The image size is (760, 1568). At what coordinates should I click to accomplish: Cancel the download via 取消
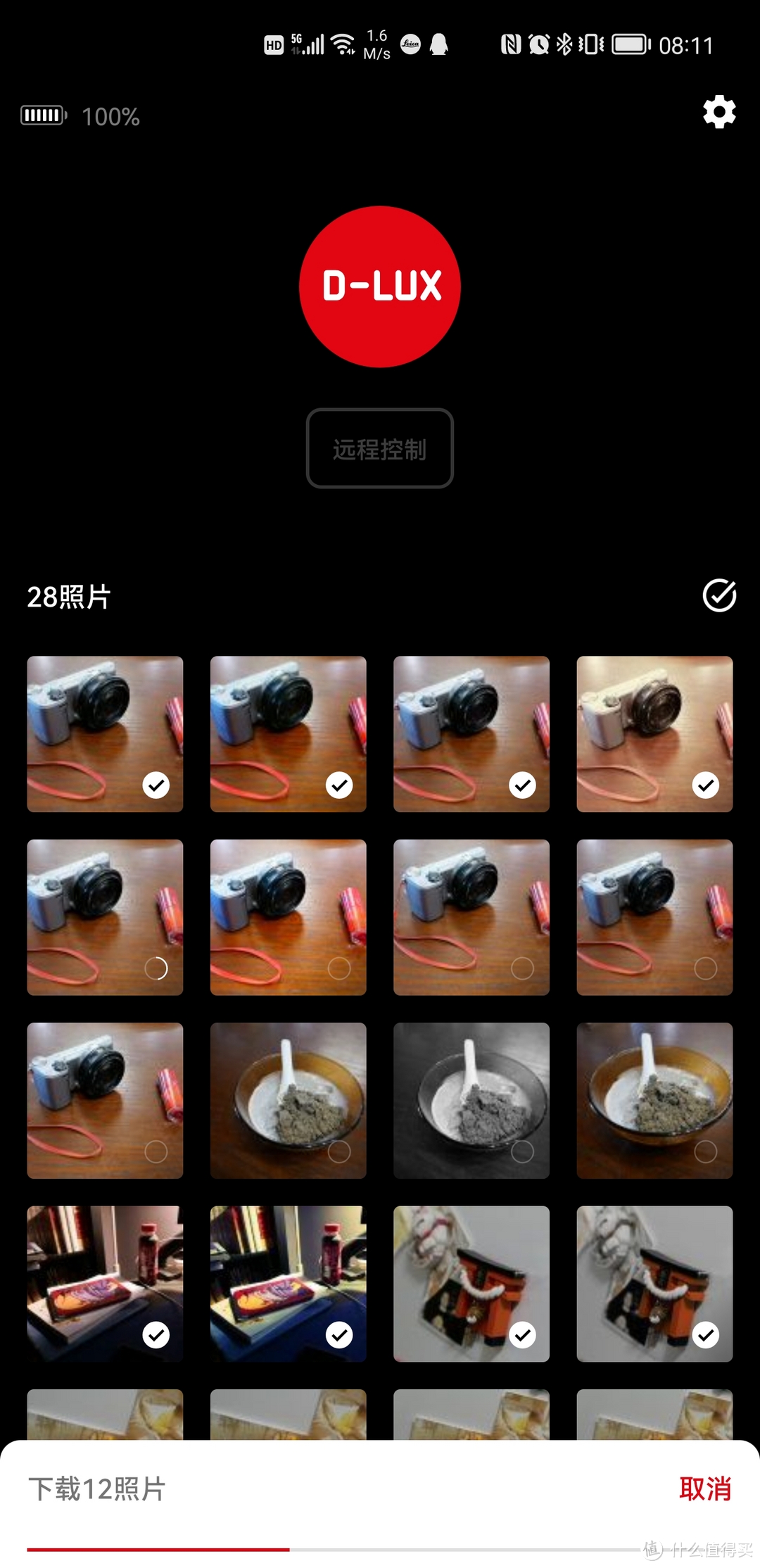pyautogui.click(x=707, y=1489)
